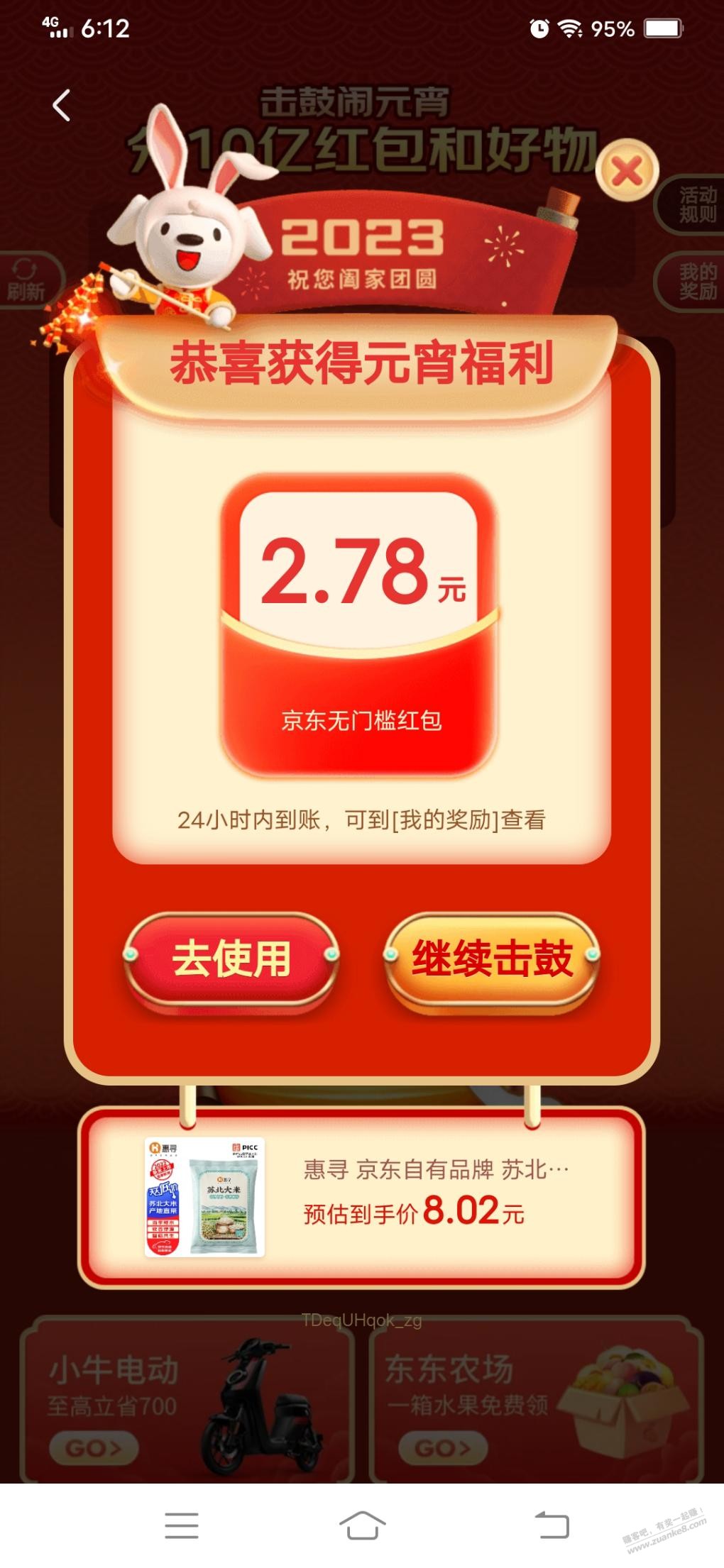Open the 惠寻 苏北大米 product card
Screen dimensions: 724x1568
pos(361,1197)
